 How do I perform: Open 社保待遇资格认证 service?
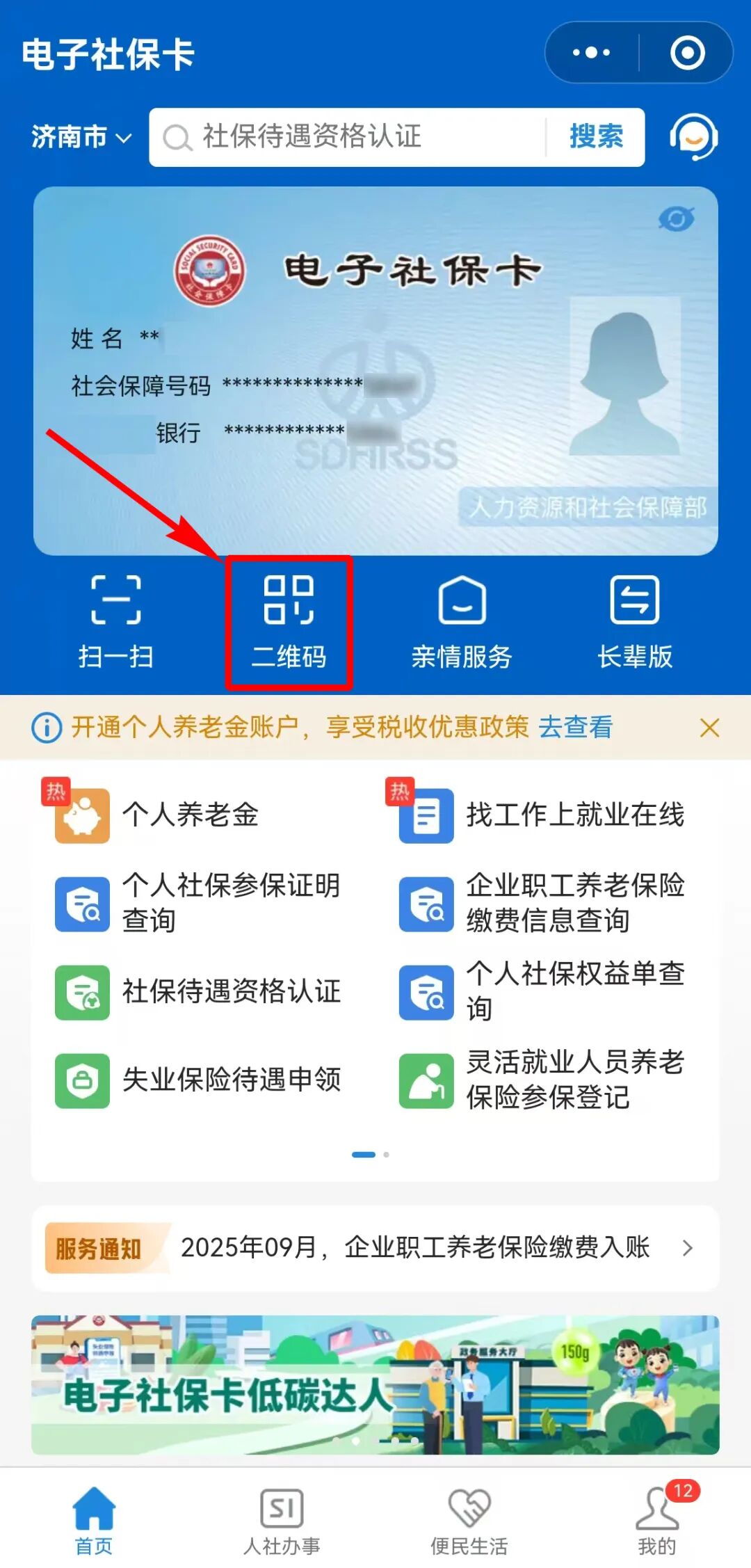coord(198,991)
